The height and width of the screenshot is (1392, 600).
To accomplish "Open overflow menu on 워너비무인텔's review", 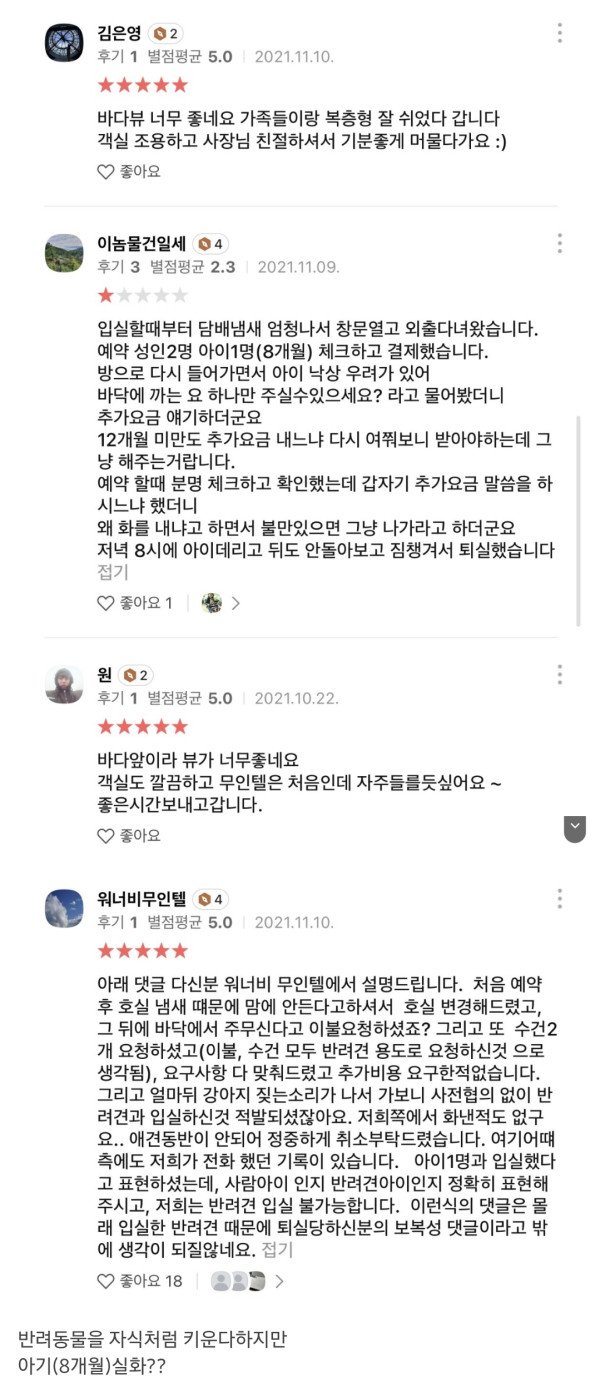I will coord(559,898).
